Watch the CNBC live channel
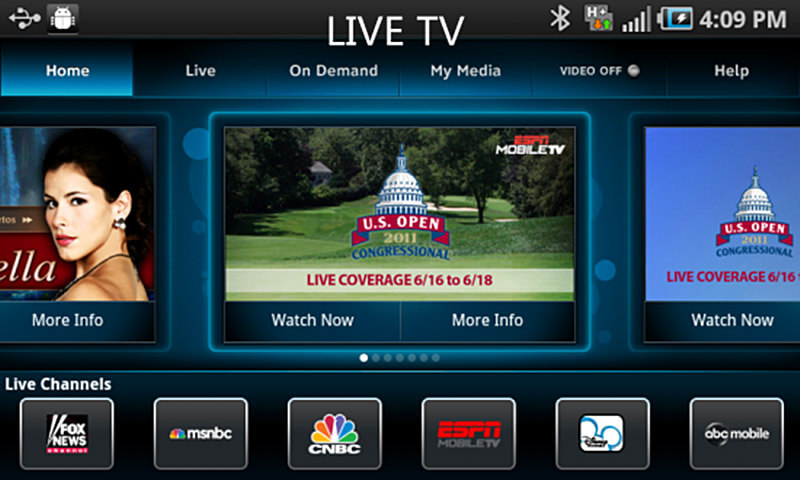This screenshot has width=800, height=480. (x=334, y=433)
